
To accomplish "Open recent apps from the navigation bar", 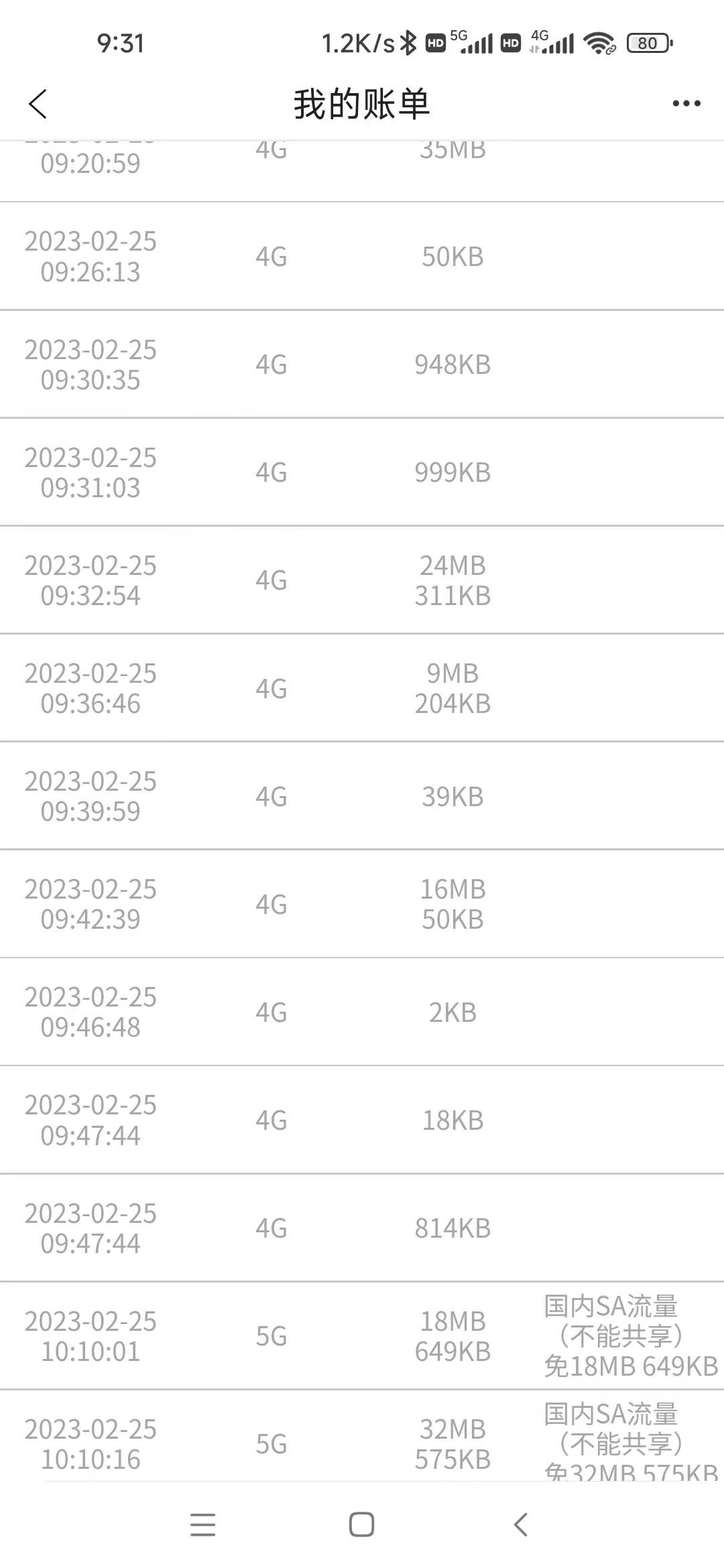I will click(x=202, y=1524).
